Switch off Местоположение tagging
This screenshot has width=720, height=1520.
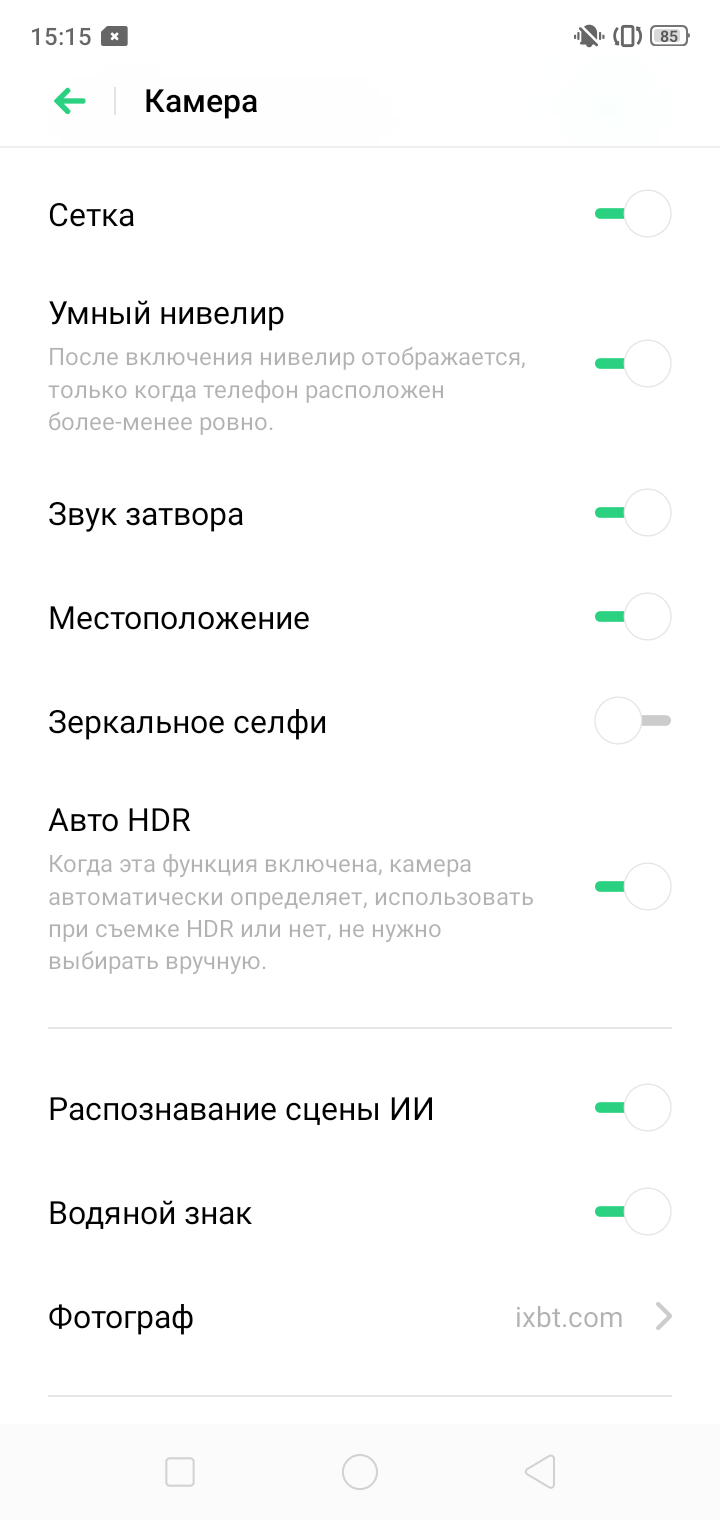[x=632, y=617]
